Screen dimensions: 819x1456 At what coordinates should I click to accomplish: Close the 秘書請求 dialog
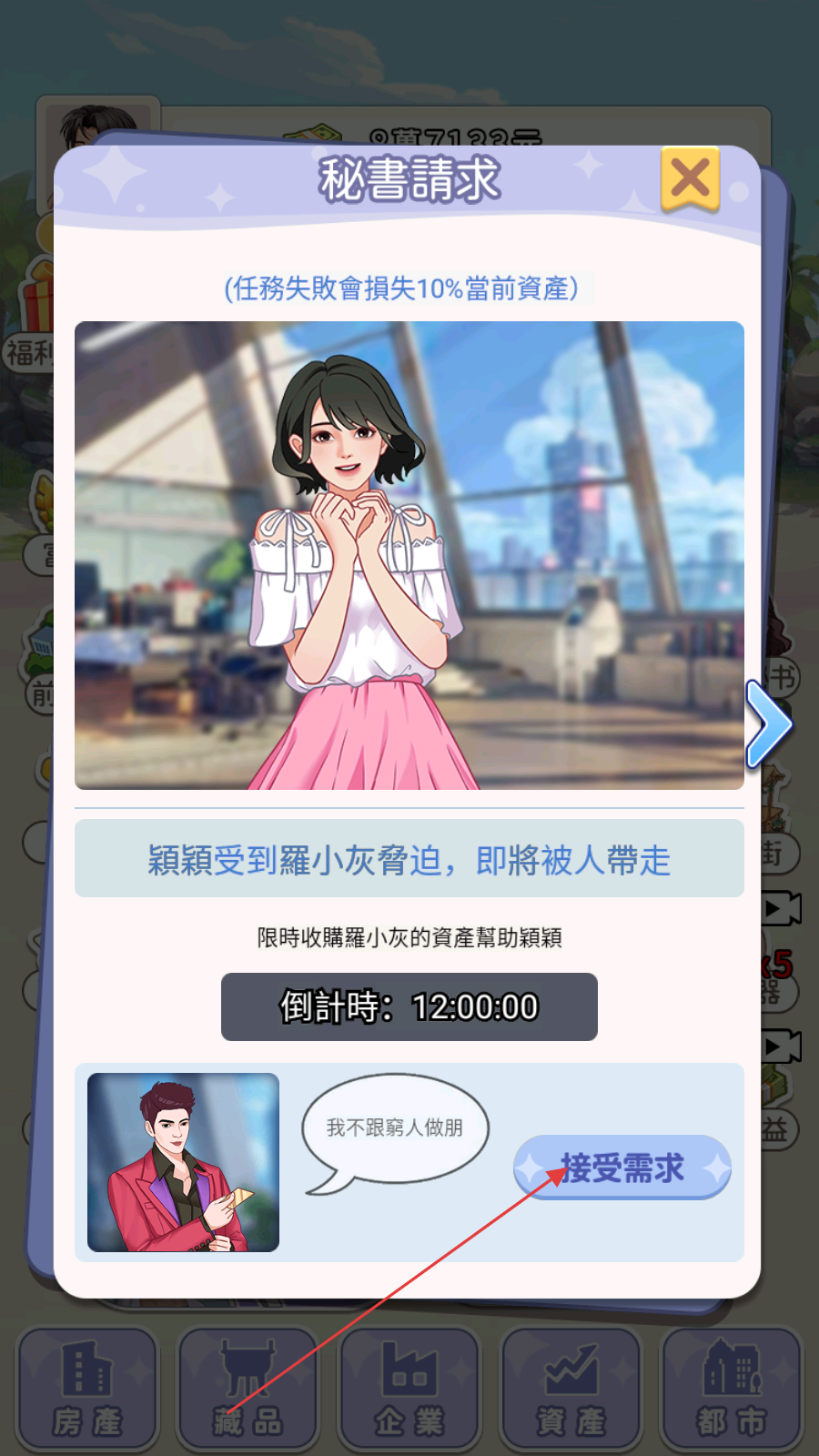point(690,178)
